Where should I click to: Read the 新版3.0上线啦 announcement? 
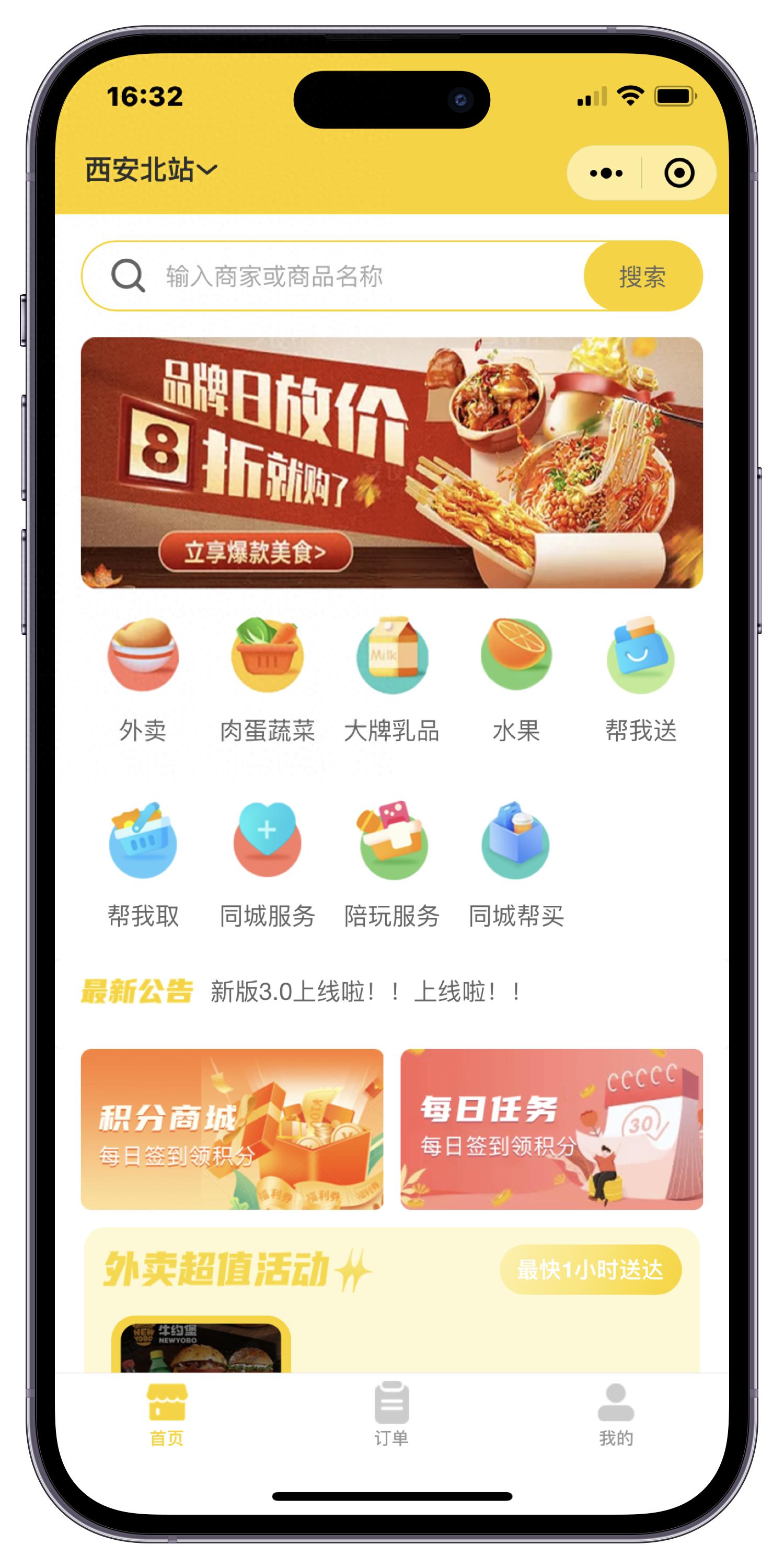(x=365, y=991)
